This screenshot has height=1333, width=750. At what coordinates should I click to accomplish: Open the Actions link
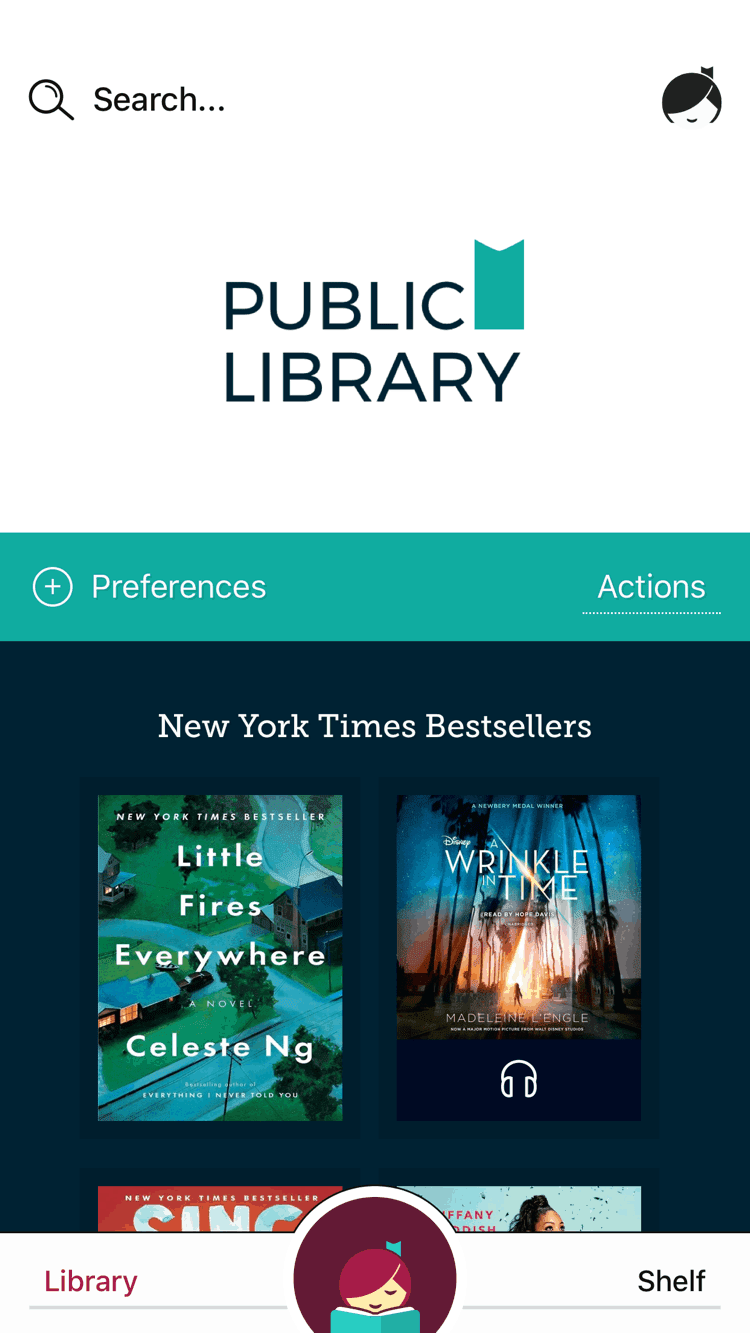(x=651, y=587)
